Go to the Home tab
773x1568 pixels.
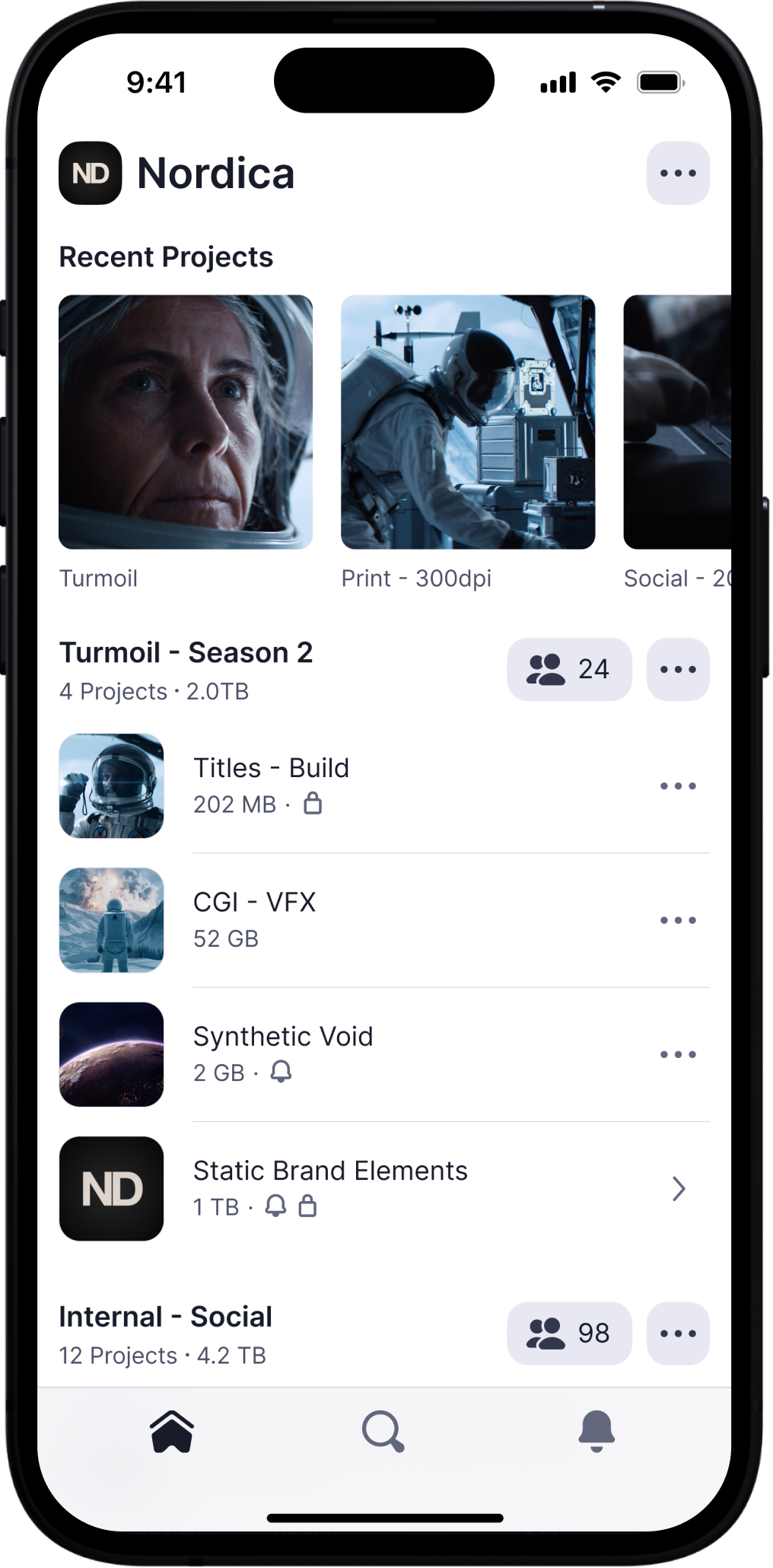click(x=172, y=1431)
